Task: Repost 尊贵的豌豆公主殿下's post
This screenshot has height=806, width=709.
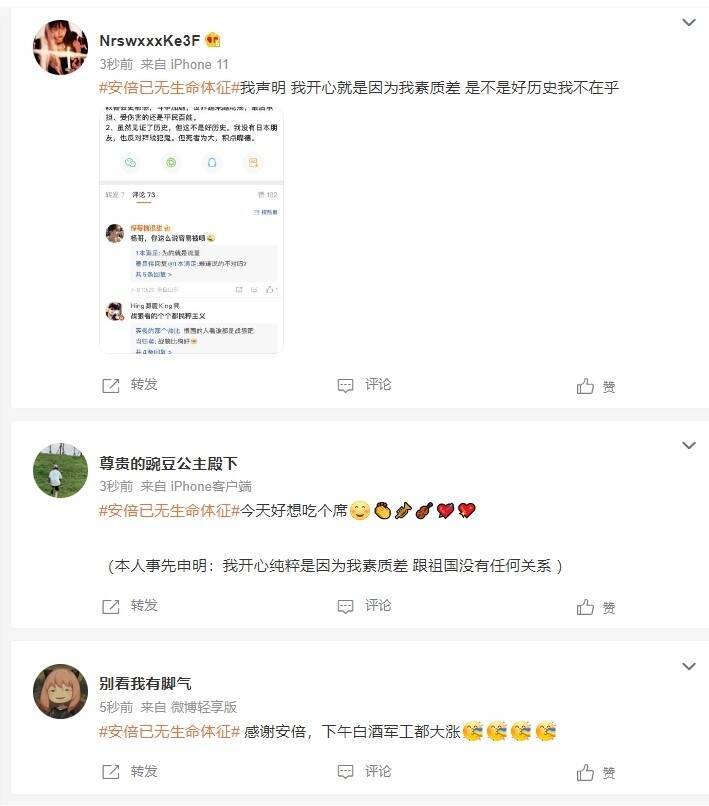Action: [x=130, y=606]
